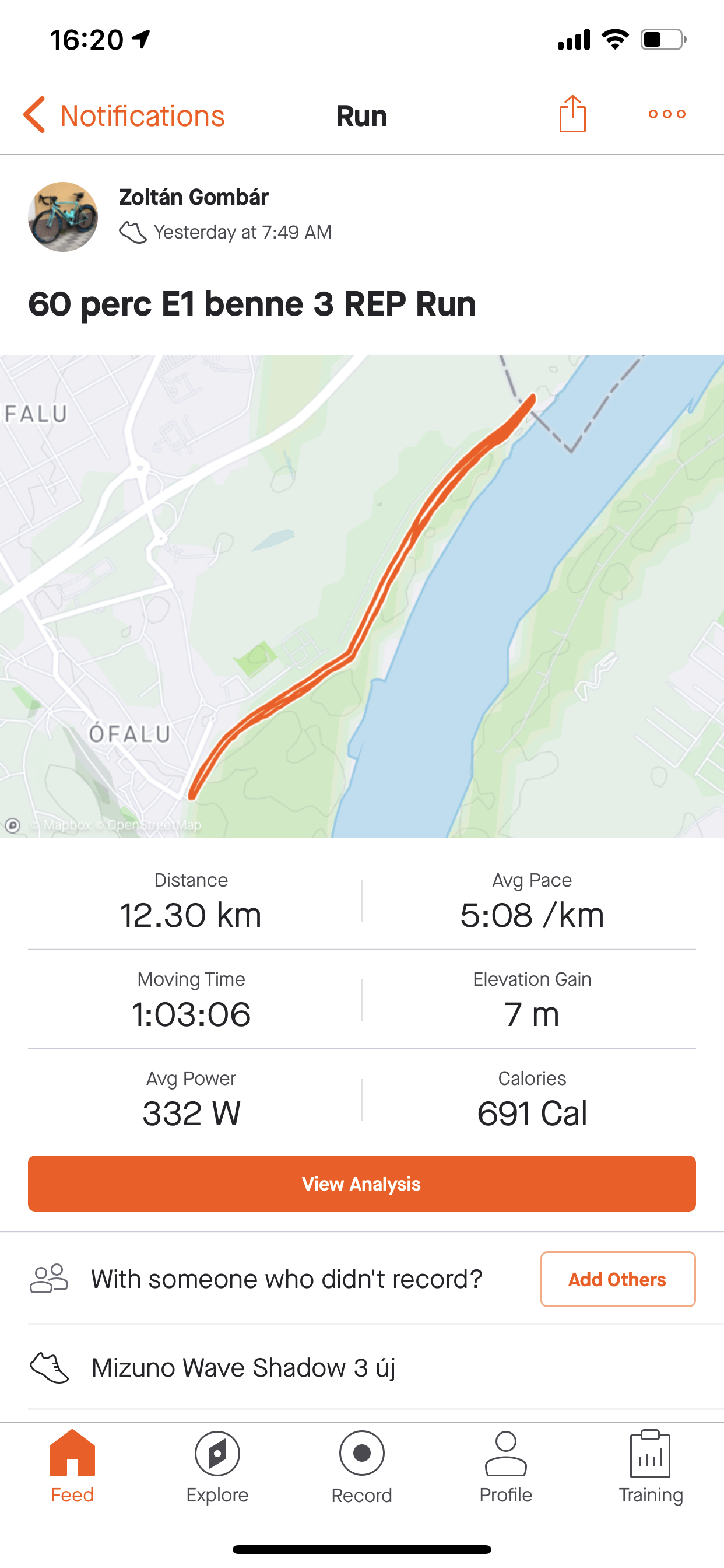Open the three-dot overflow menu
724x1568 pixels.
coord(667,114)
